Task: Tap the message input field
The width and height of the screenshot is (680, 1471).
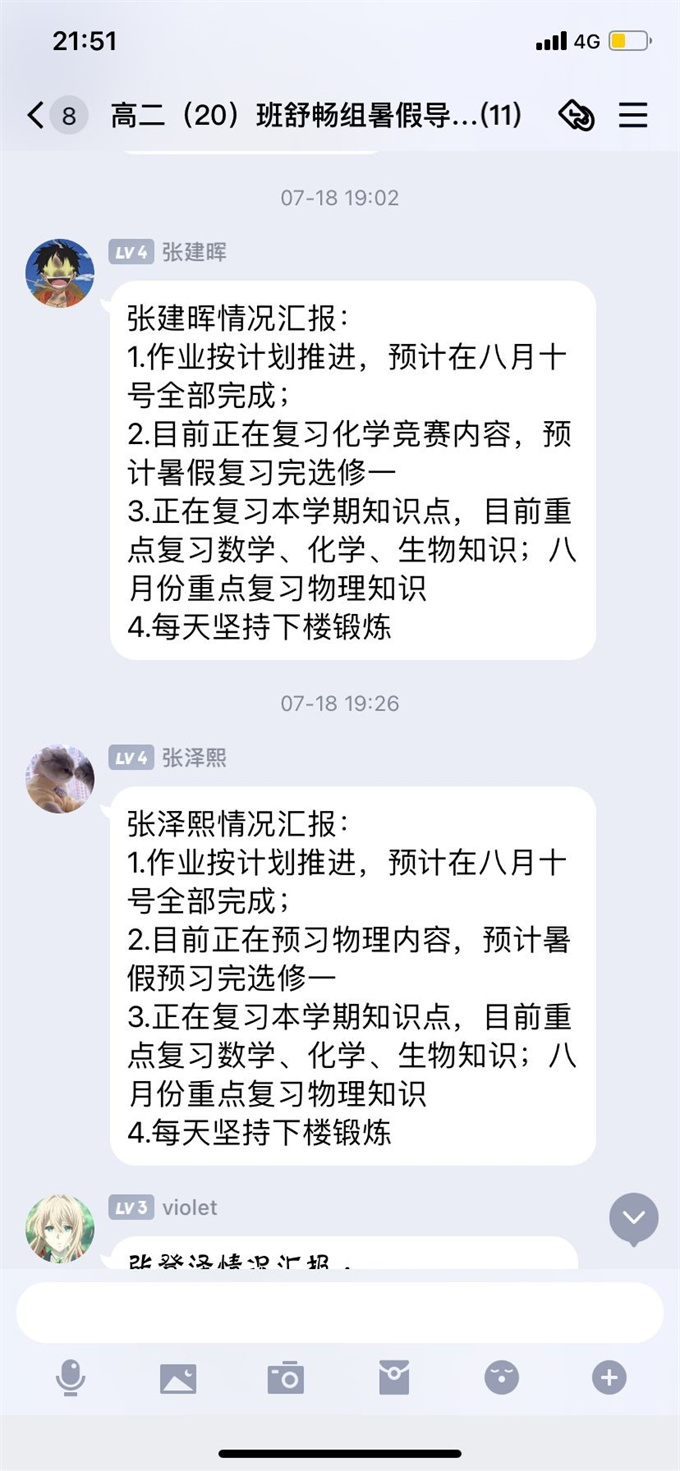Action: click(x=339, y=1312)
